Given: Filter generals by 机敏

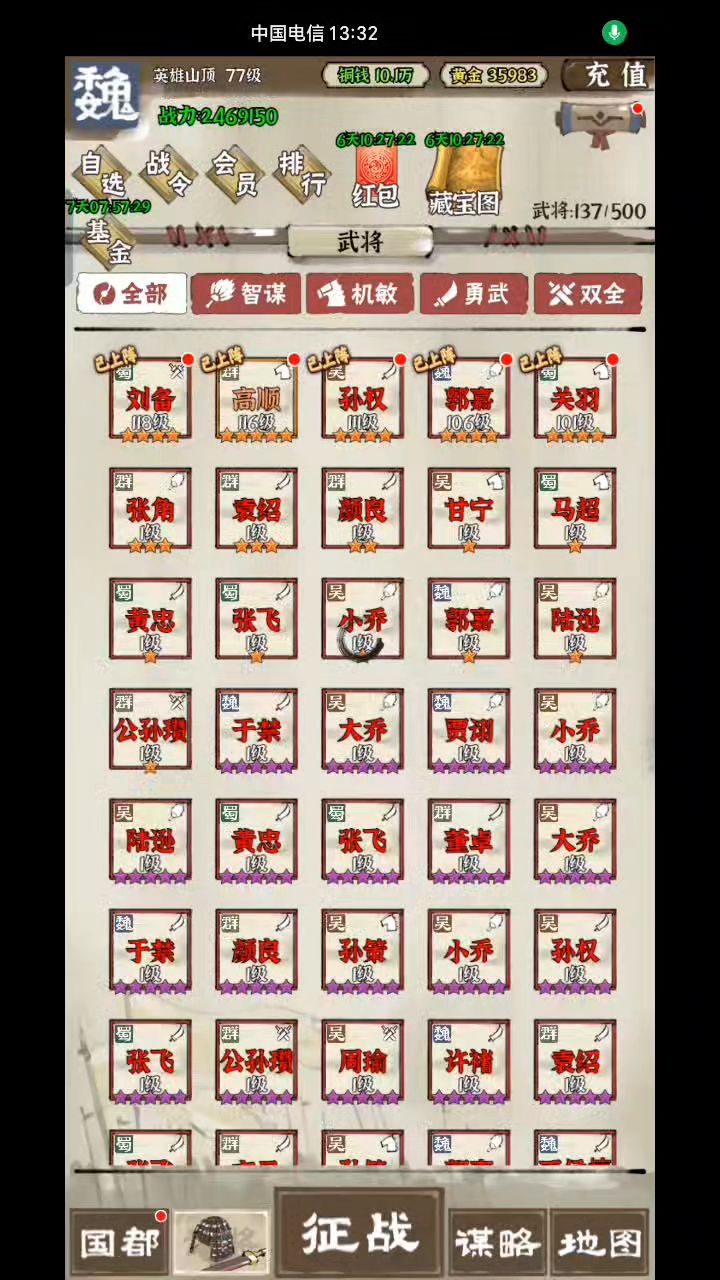Looking at the screenshot, I should point(360,294).
